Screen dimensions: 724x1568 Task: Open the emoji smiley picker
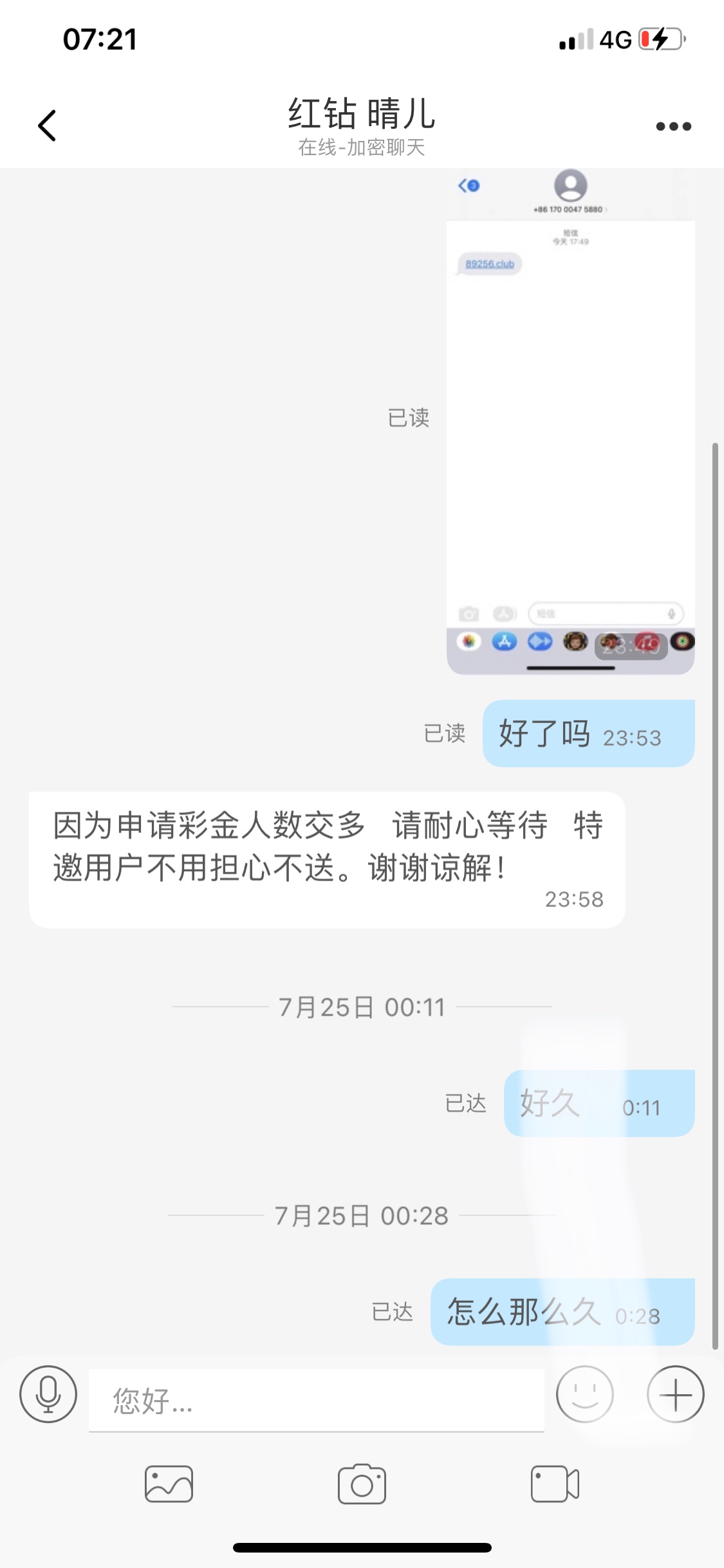(x=584, y=1394)
